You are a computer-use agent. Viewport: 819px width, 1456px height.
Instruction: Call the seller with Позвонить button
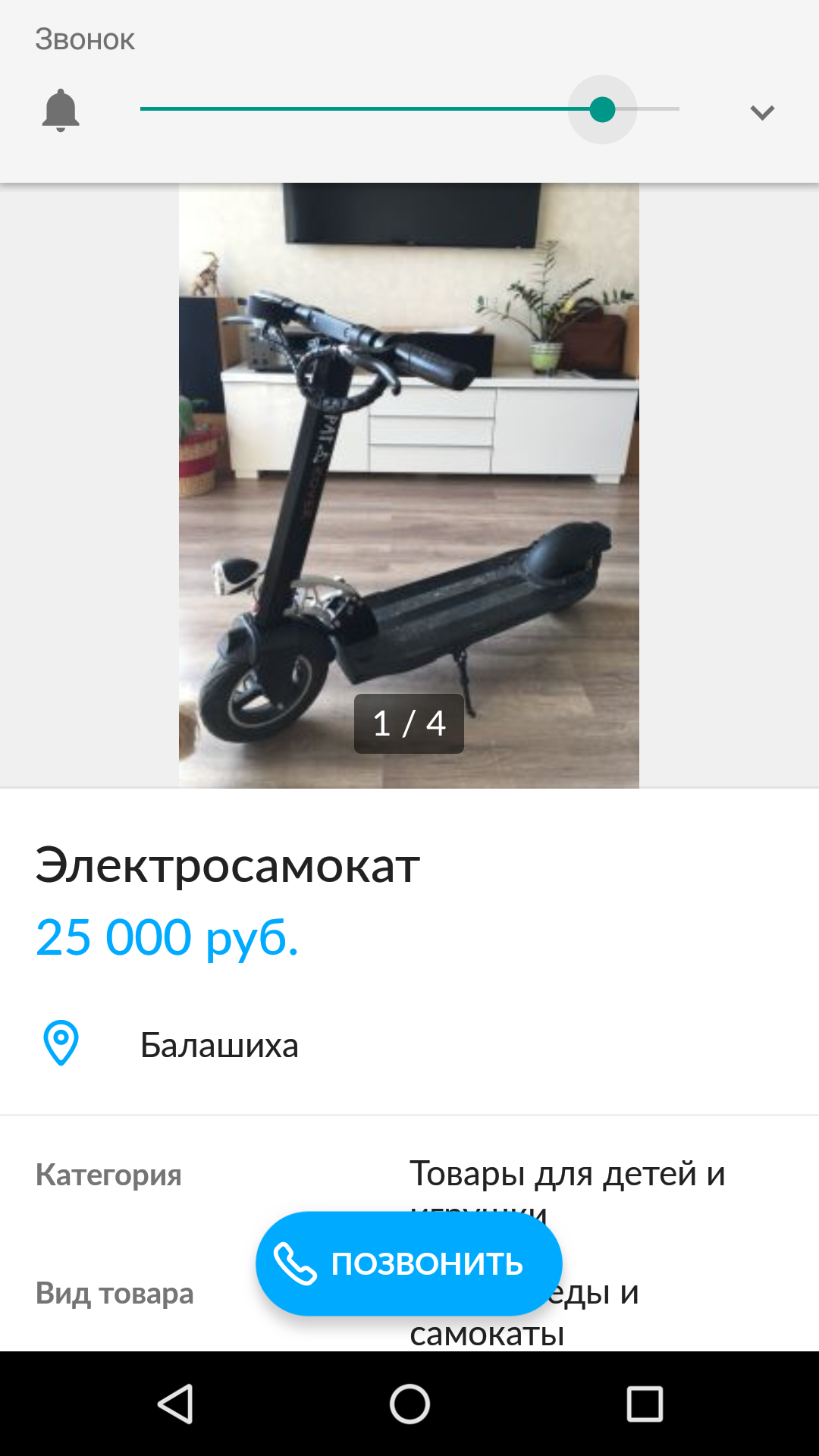(x=409, y=1263)
